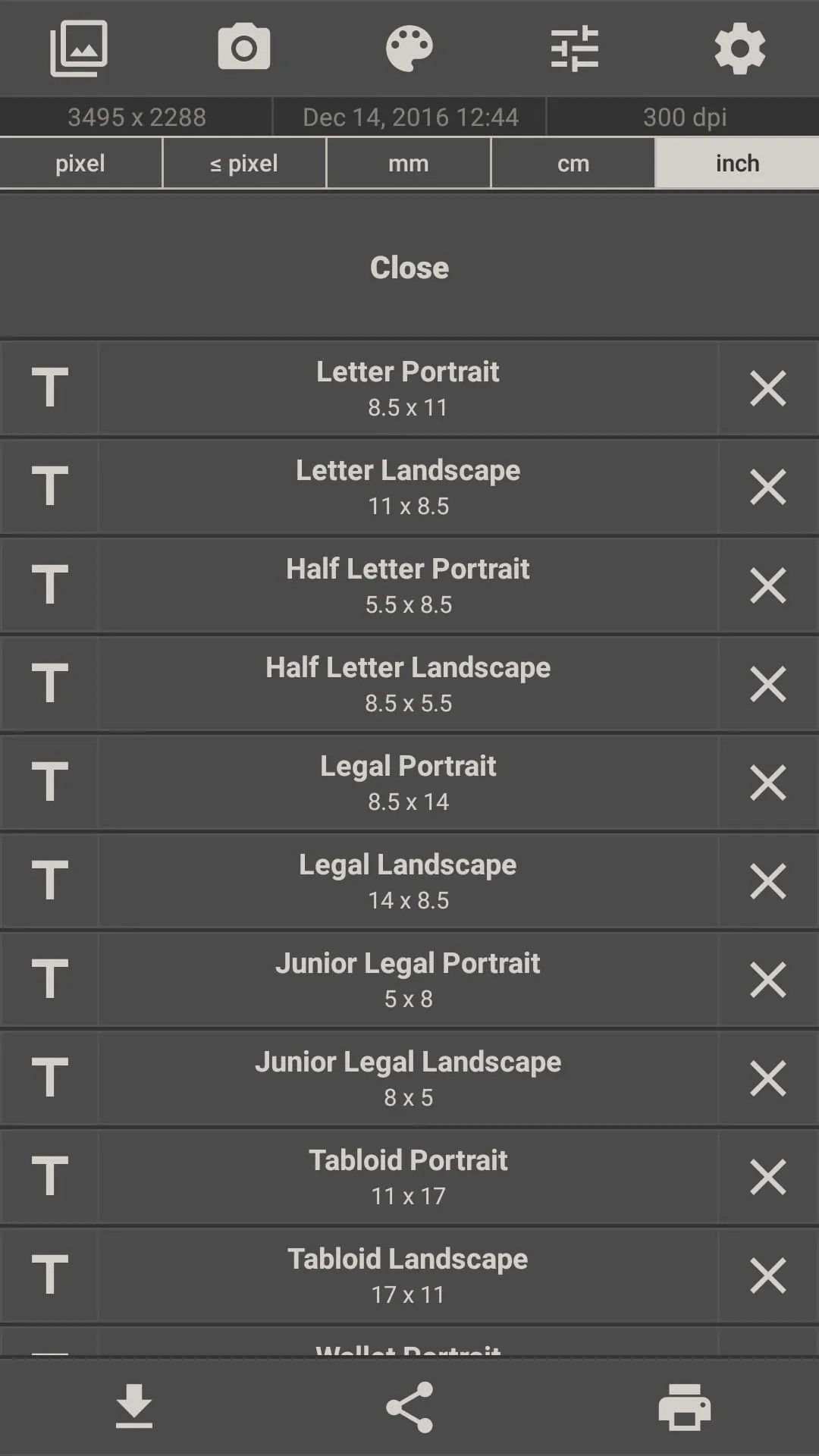This screenshot has height=1456, width=819.
Task: Remove the Half Letter Portrait preset
Action: pos(767,585)
